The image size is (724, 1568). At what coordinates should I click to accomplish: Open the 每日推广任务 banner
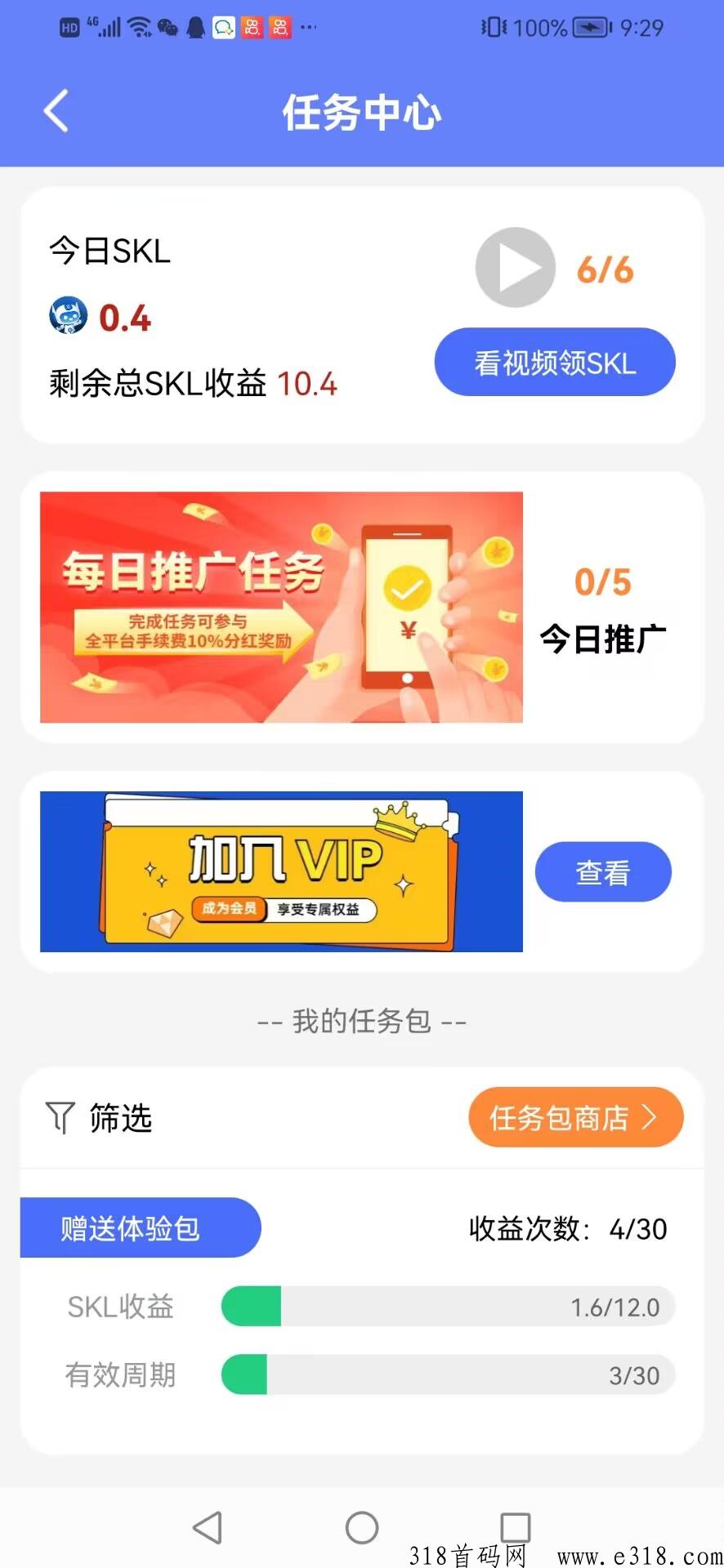pyautogui.click(x=281, y=607)
